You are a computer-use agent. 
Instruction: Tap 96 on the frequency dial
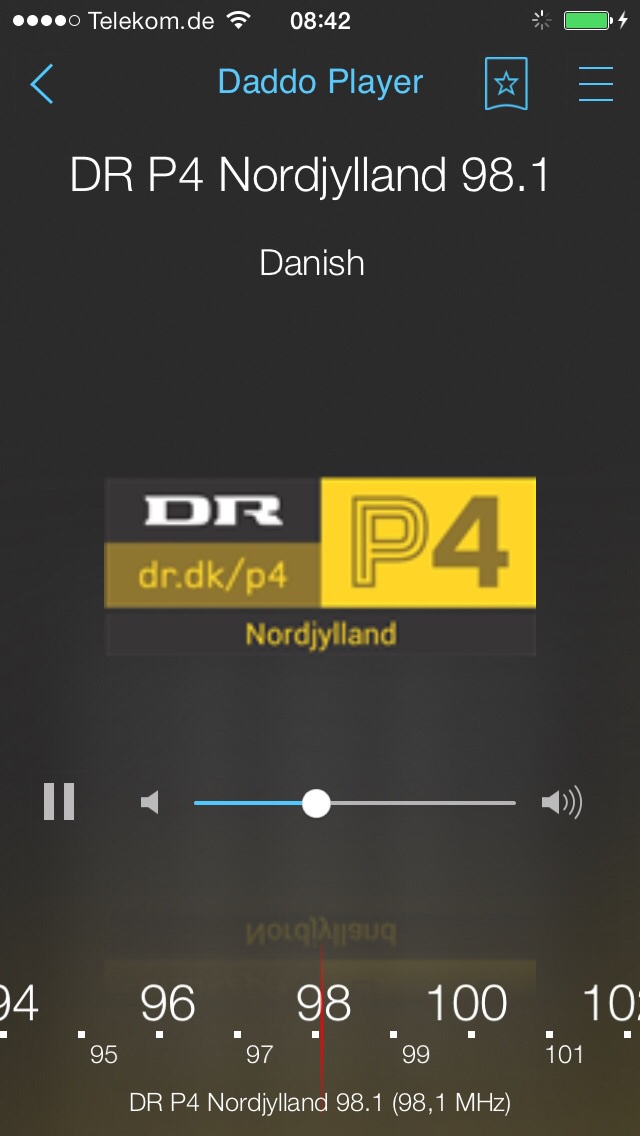pos(167,1003)
